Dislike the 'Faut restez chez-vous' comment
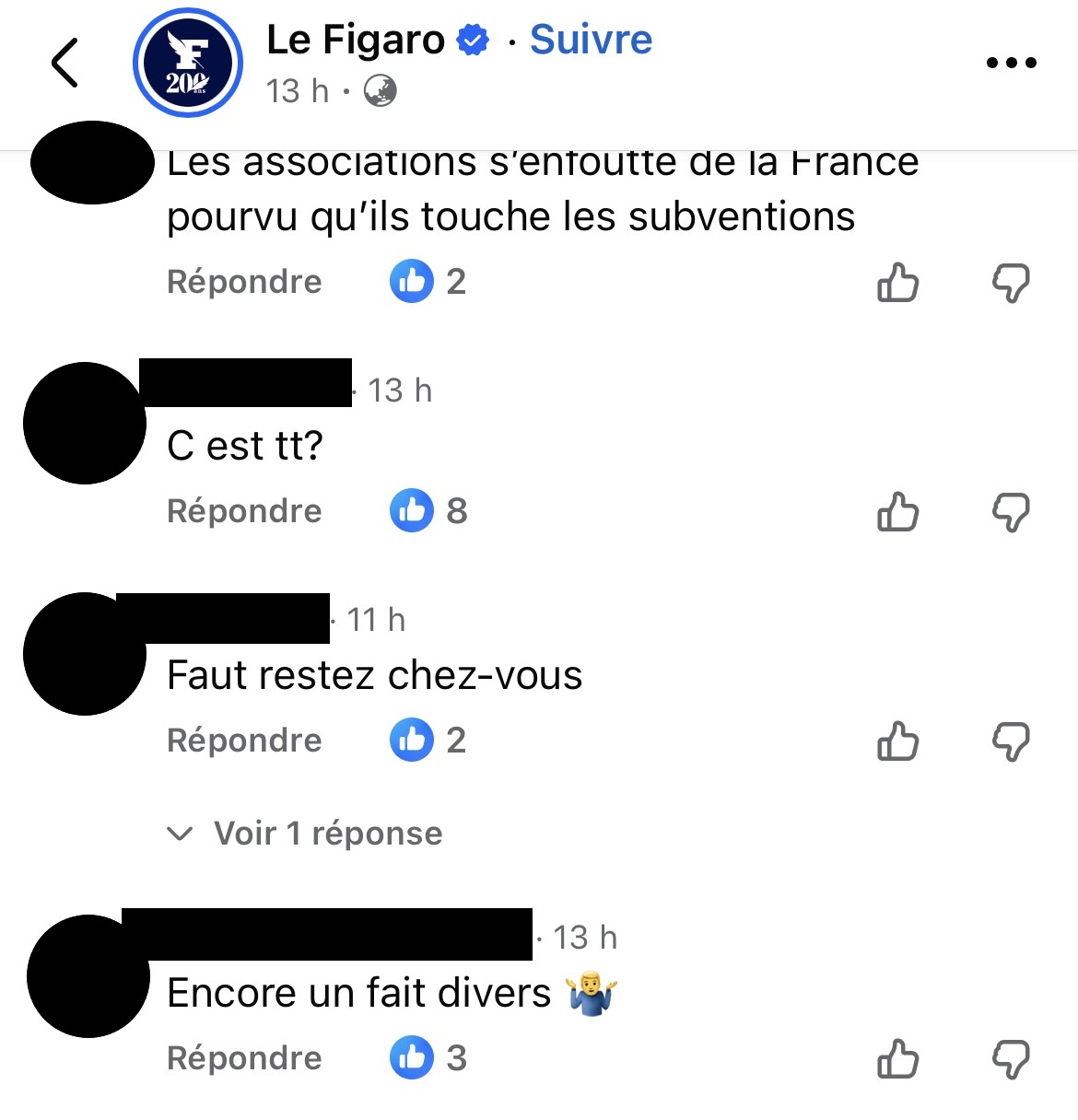Screen dimensions: 1078x1120 (x=1010, y=741)
